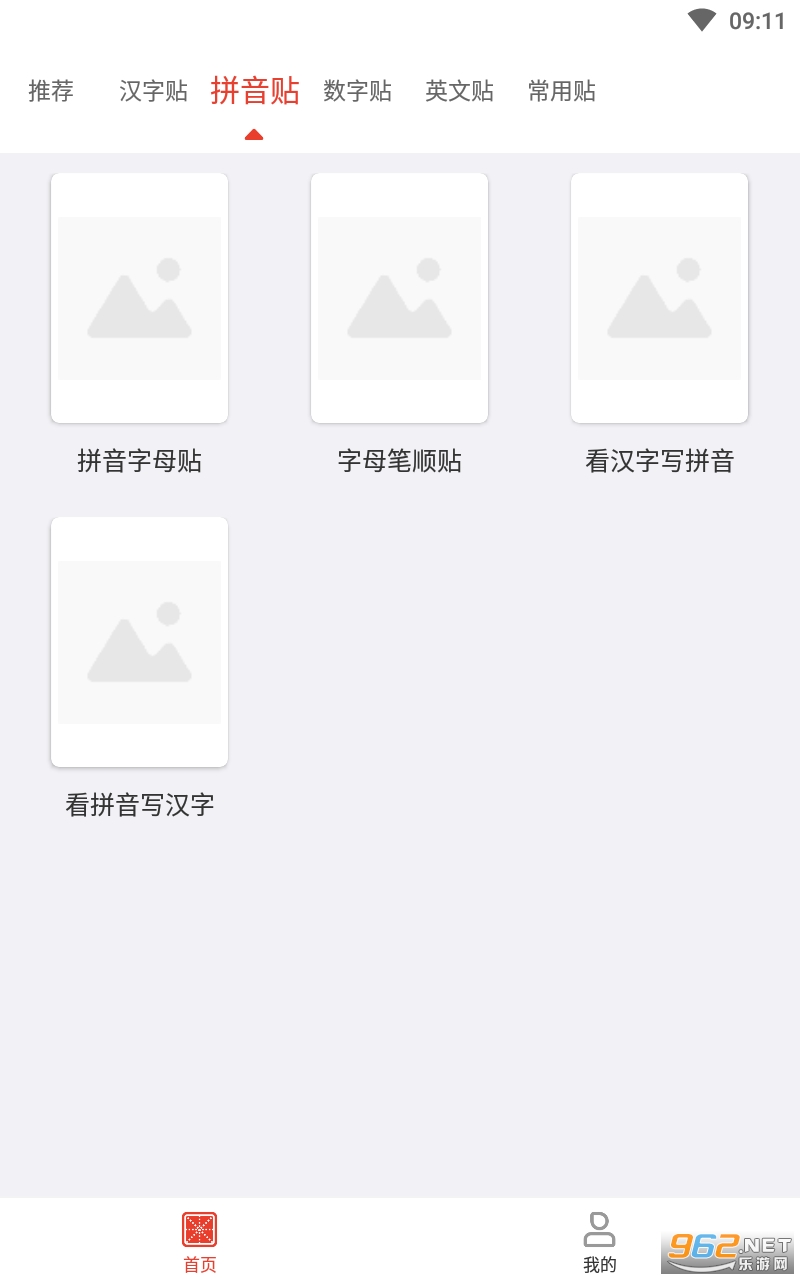
Task: Go to 首页 in bottom navigation
Action: point(199,1241)
